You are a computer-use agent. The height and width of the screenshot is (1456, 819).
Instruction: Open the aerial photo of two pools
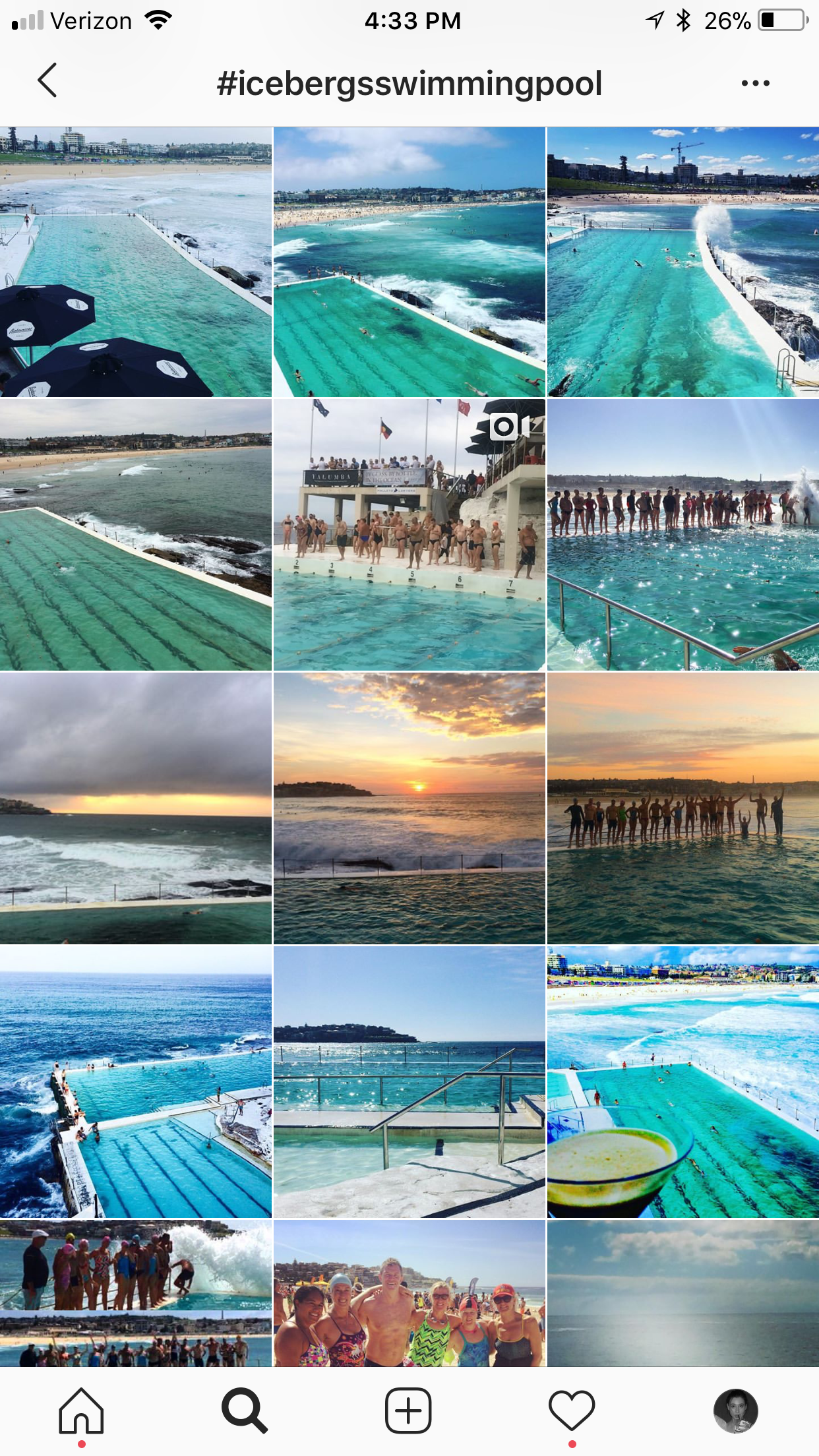click(136, 1082)
